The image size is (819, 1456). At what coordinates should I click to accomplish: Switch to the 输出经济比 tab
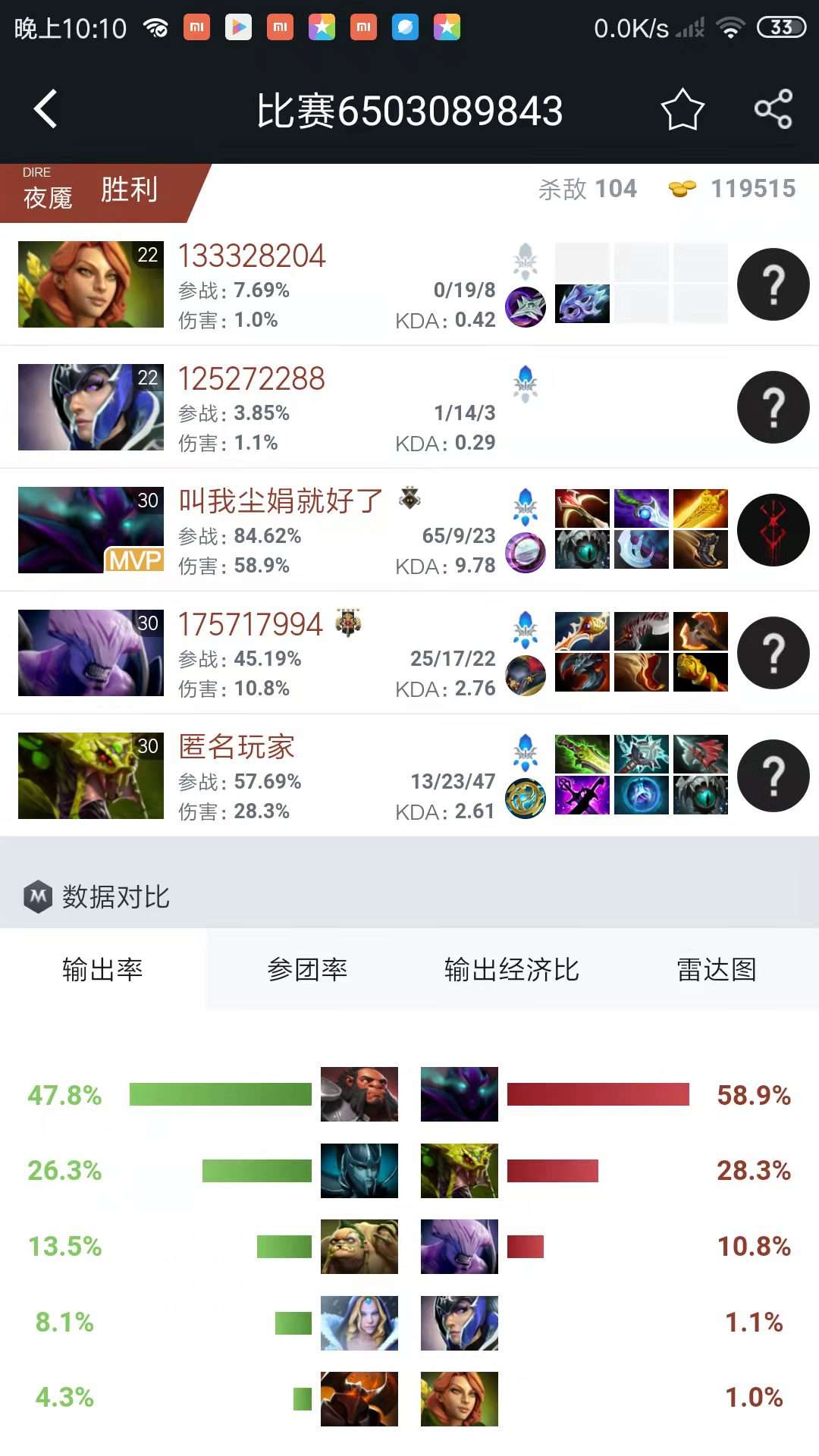512,969
